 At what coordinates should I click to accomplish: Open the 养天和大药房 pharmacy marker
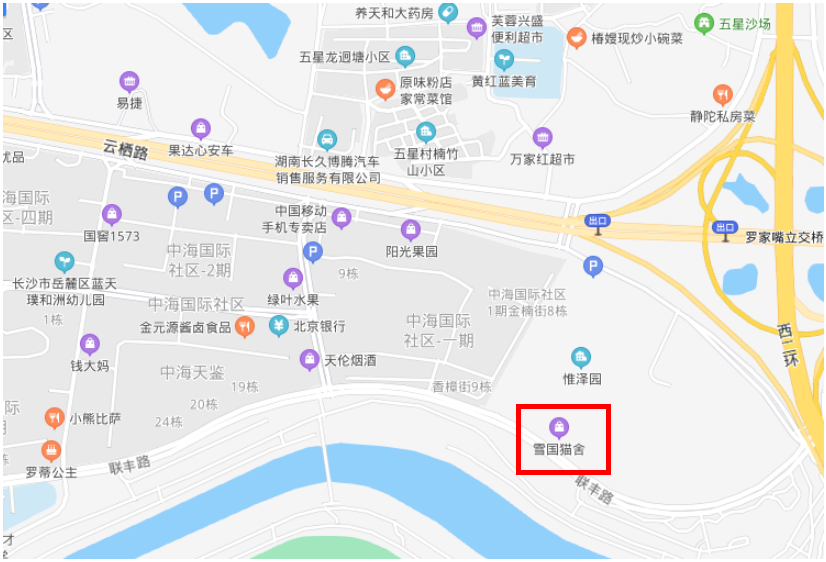(448, 13)
